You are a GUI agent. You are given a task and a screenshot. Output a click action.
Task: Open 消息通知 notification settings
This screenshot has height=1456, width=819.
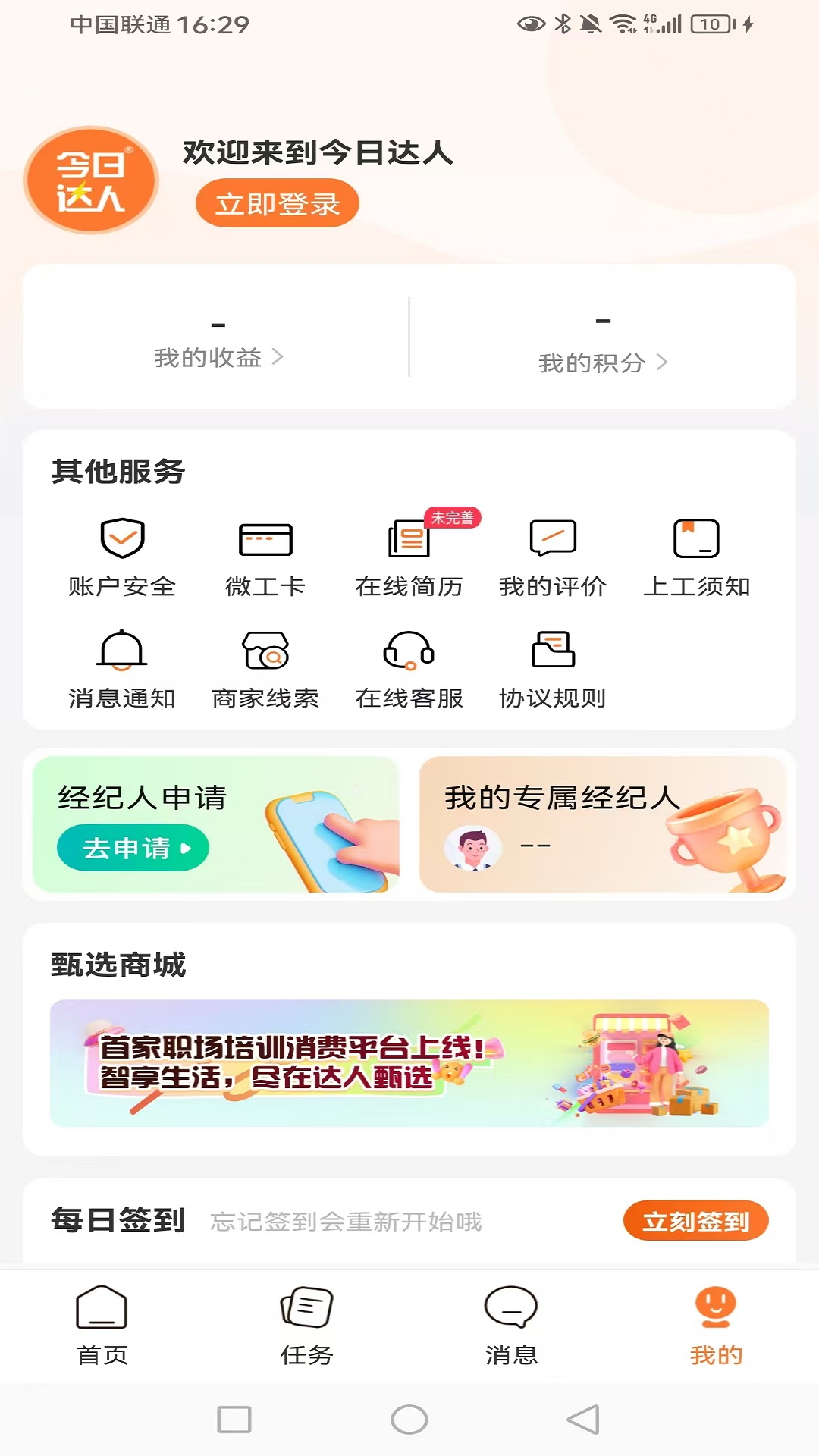(x=122, y=668)
